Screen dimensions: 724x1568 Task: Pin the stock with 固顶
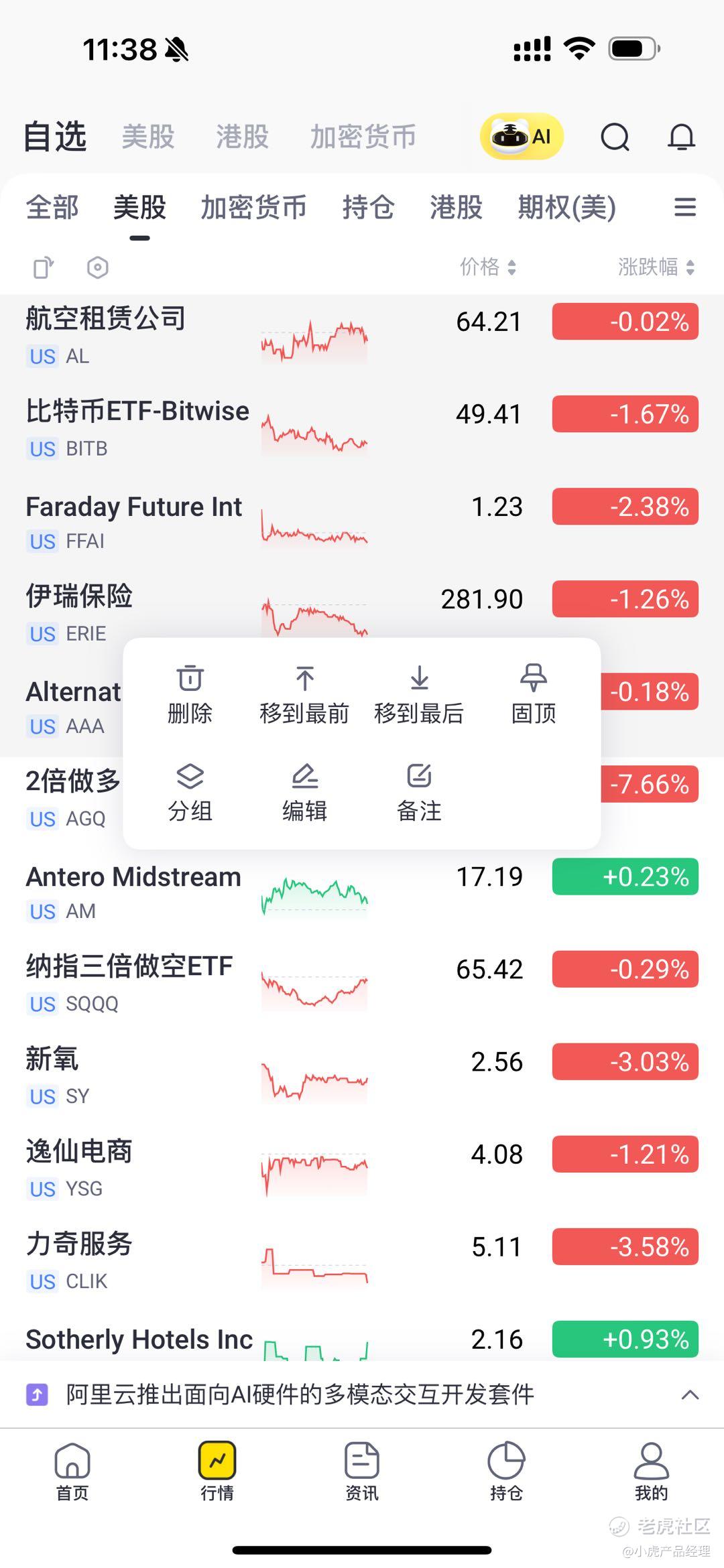pyautogui.click(x=534, y=695)
